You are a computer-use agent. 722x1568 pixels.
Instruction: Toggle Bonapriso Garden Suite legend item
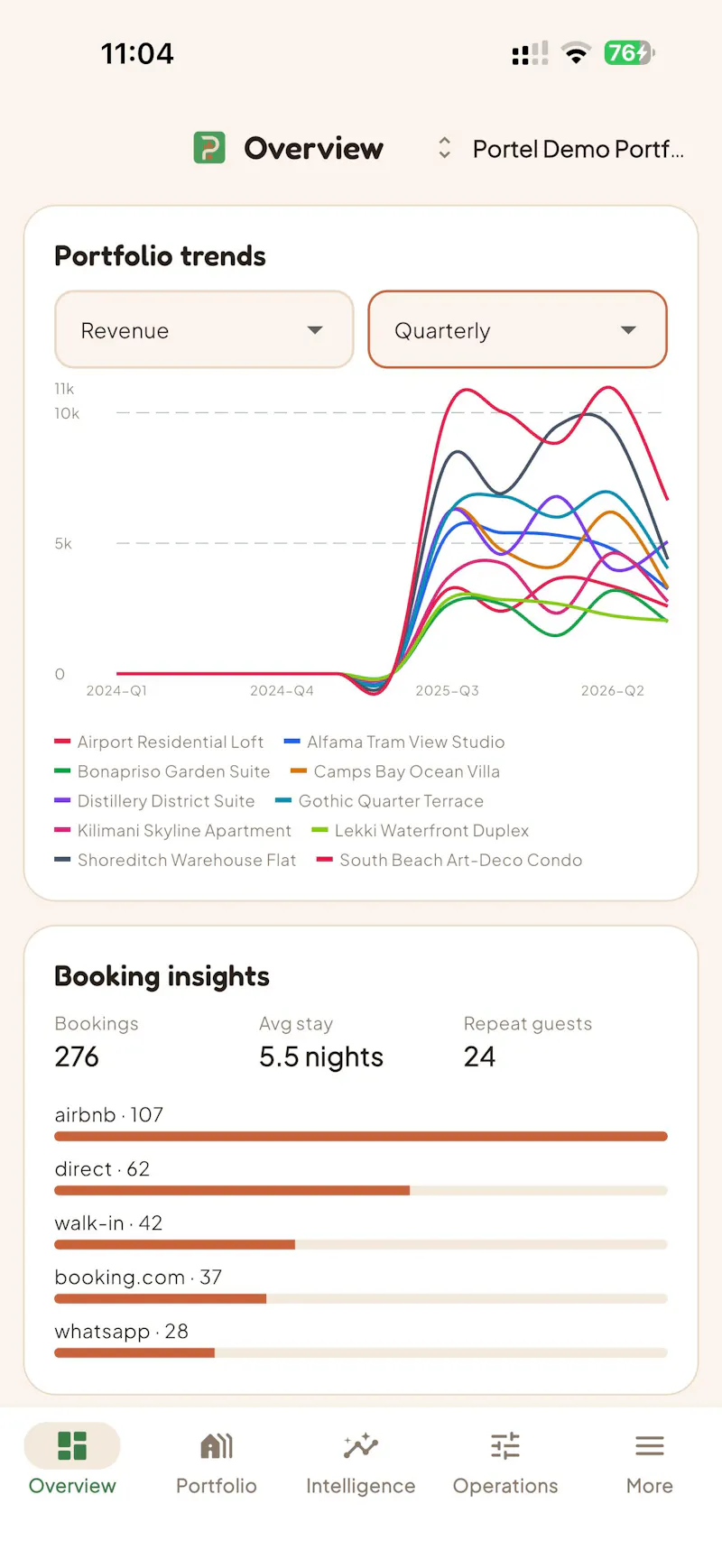pyautogui.click(x=162, y=771)
